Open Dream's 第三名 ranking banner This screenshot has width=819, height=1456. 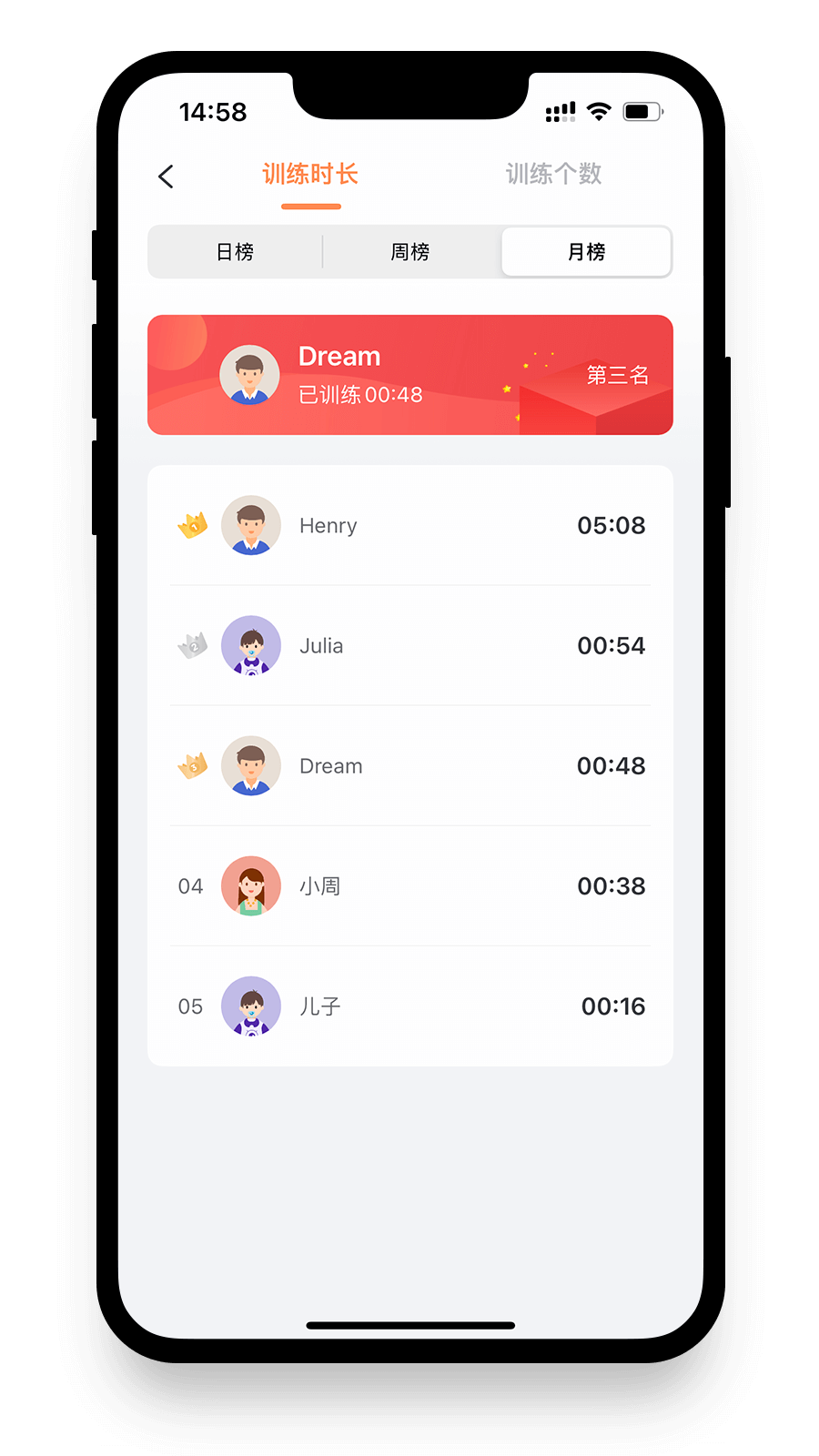[410, 375]
